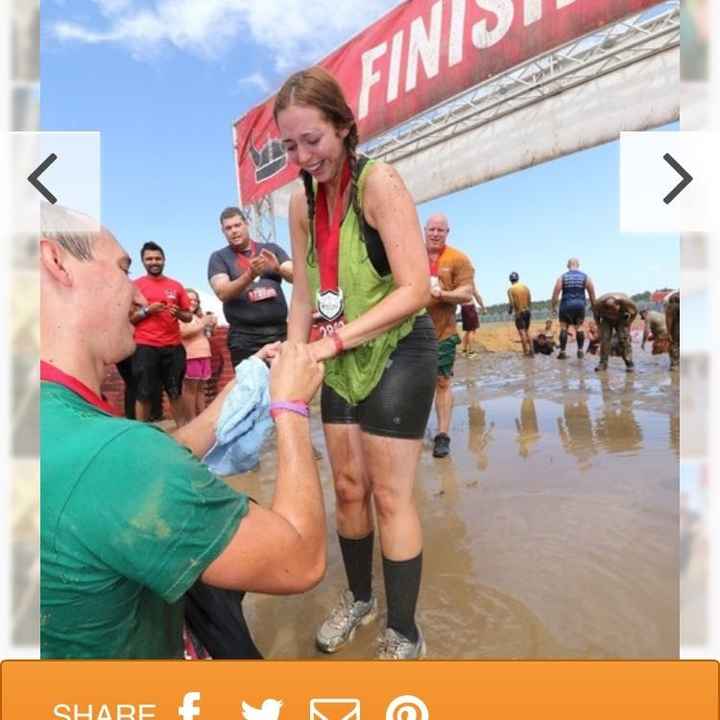
Task: Share this photo on Facebook
Action: pos(190,707)
